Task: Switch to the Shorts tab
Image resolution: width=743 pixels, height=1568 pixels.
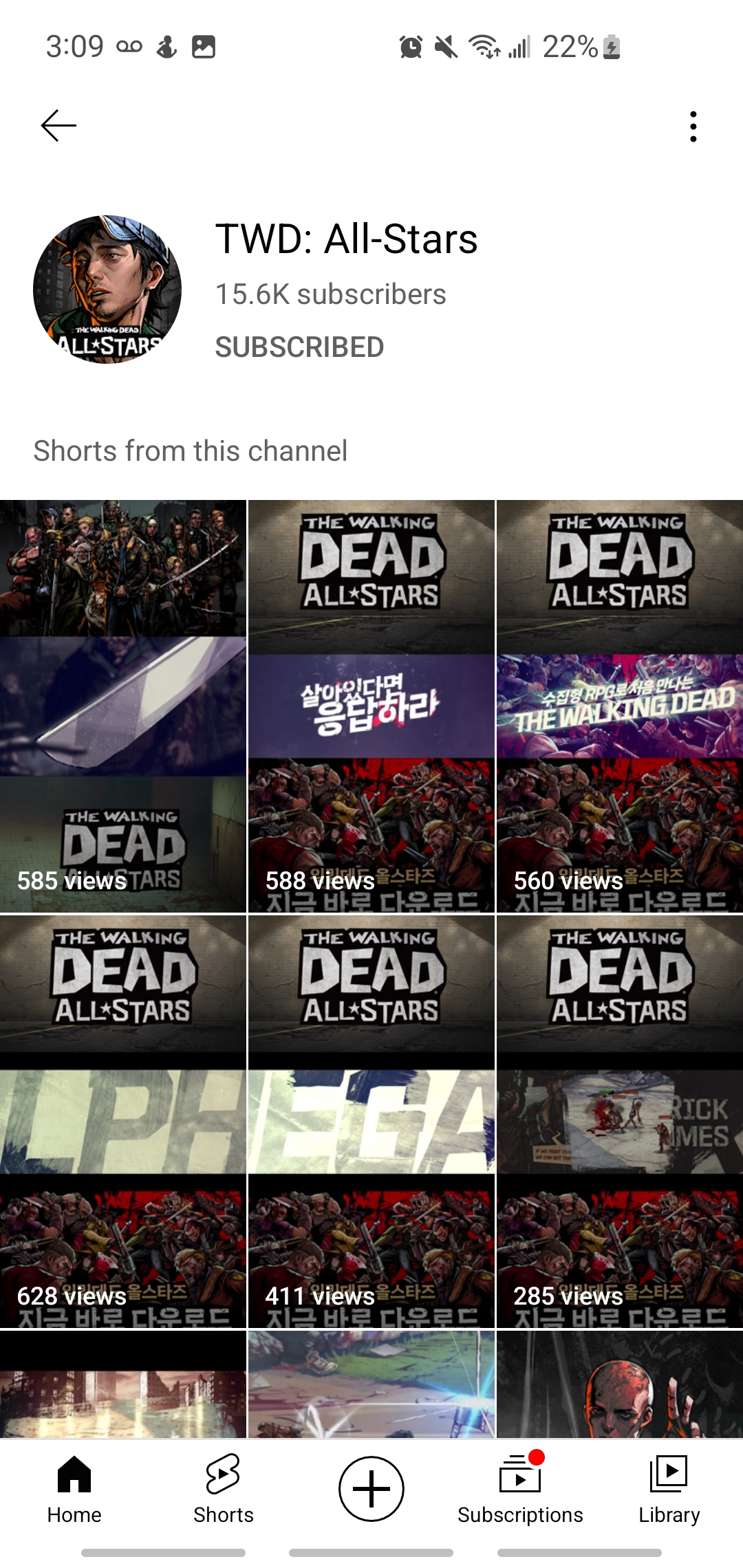Action: pos(223,1490)
